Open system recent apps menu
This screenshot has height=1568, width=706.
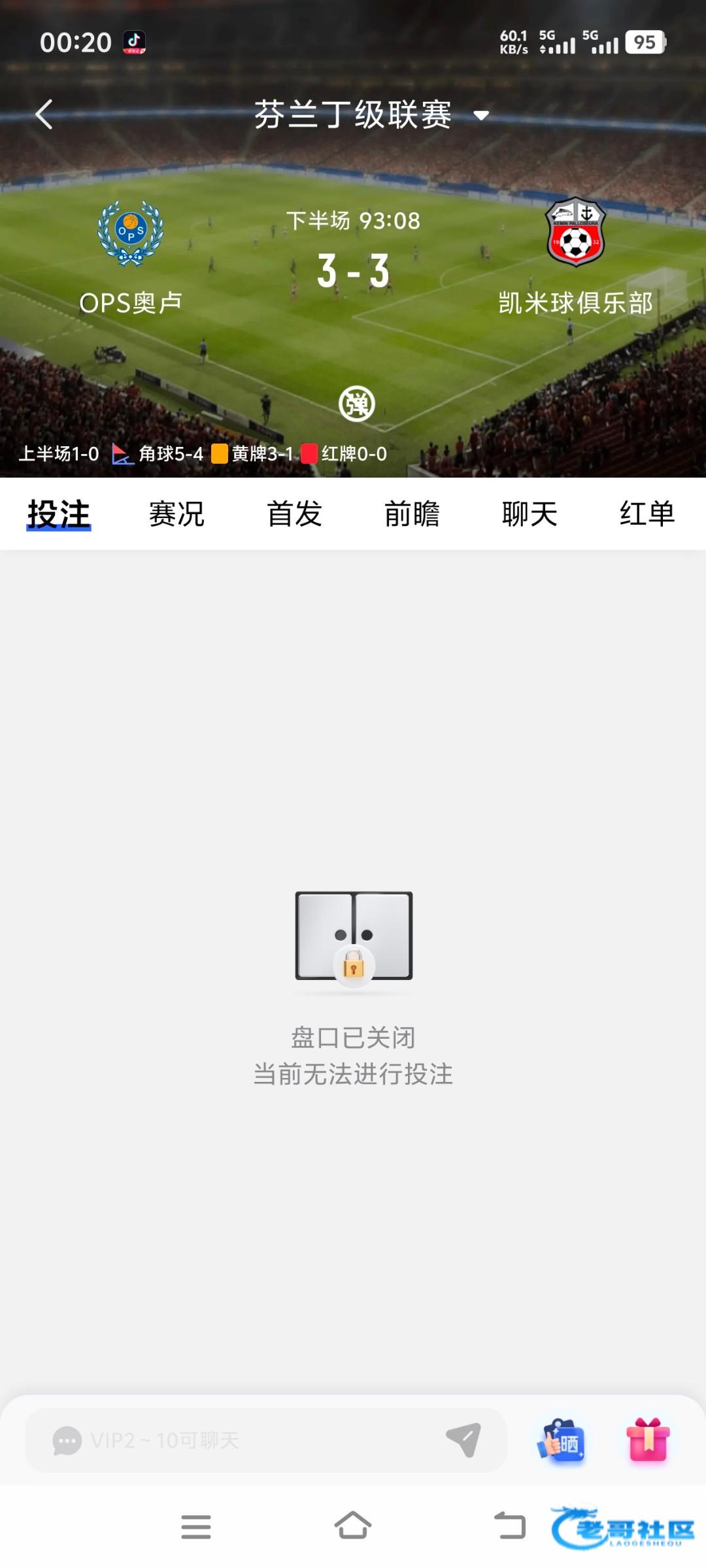(x=195, y=1526)
